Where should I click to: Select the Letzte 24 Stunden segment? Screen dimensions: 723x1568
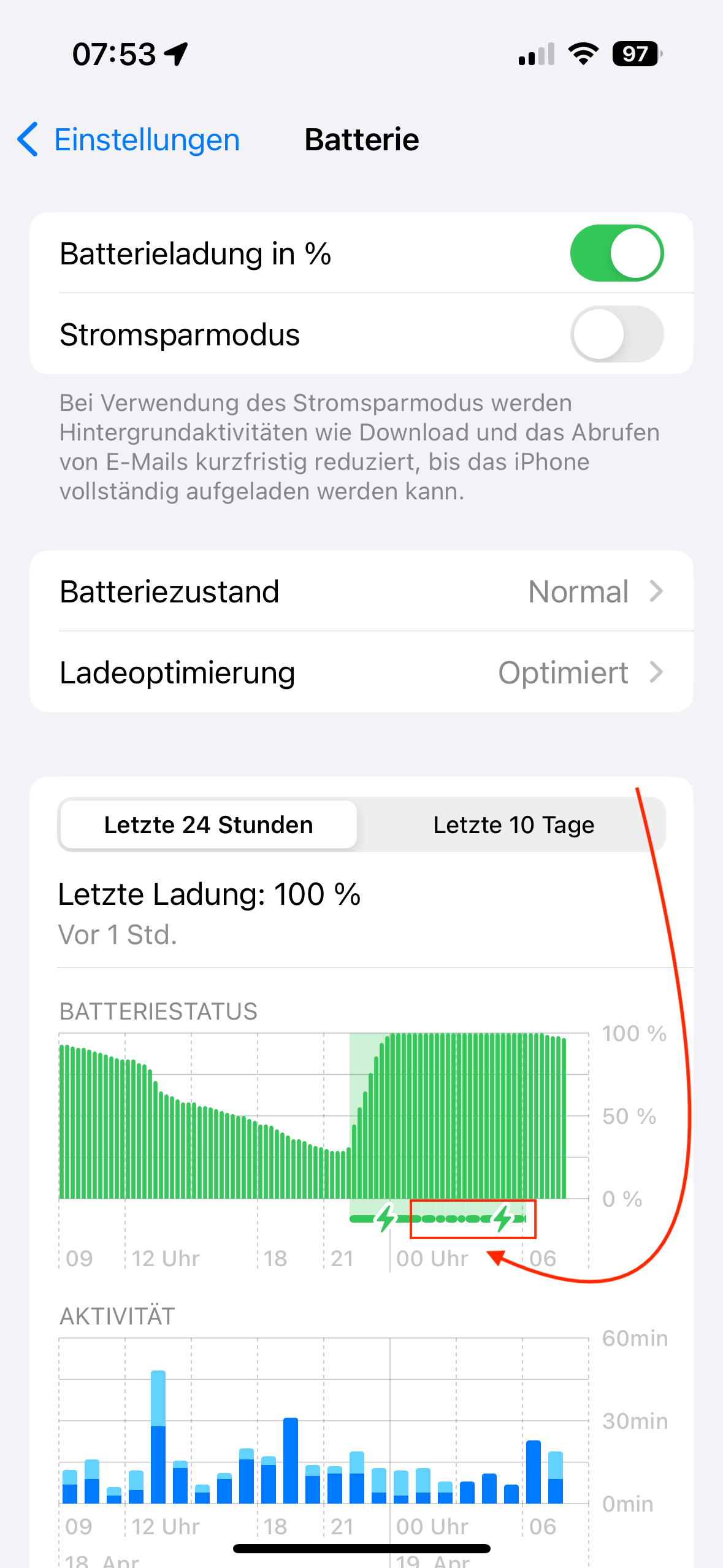tap(208, 825)
